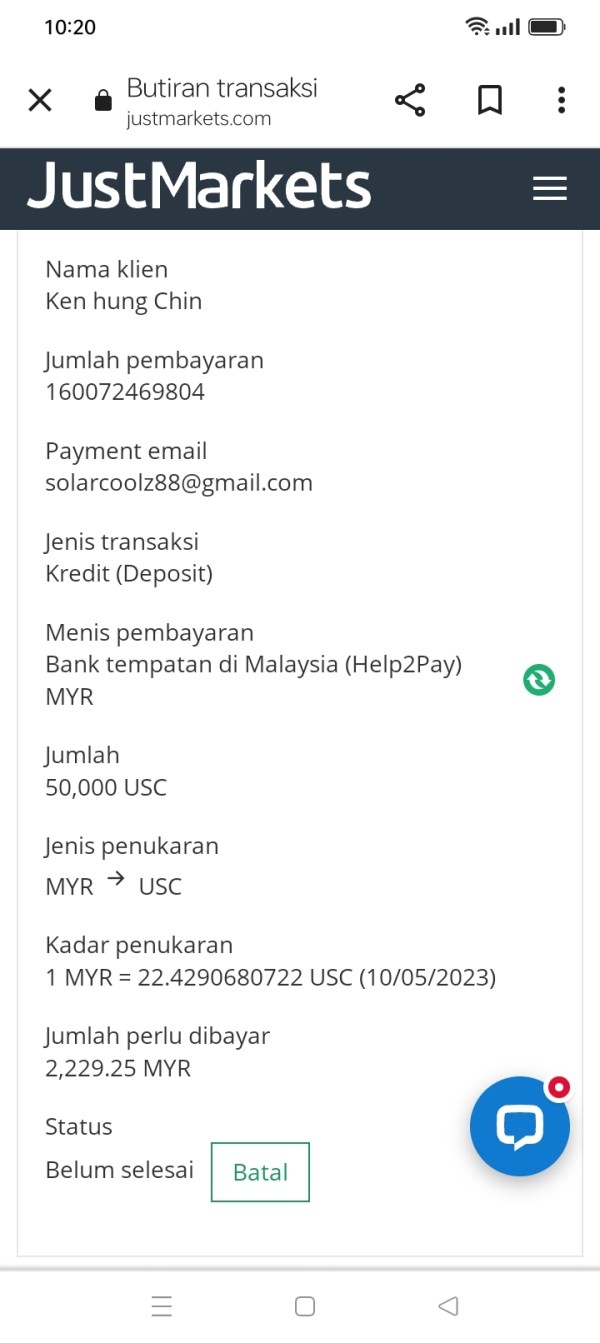
Task: Cancel the transaction with Batal
Action: [260, 1172]
